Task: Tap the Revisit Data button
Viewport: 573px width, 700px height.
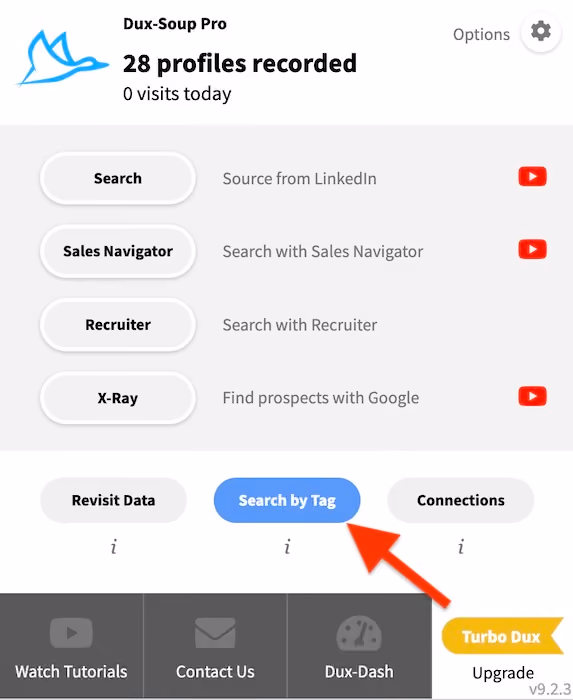Action: click(113, 500)
